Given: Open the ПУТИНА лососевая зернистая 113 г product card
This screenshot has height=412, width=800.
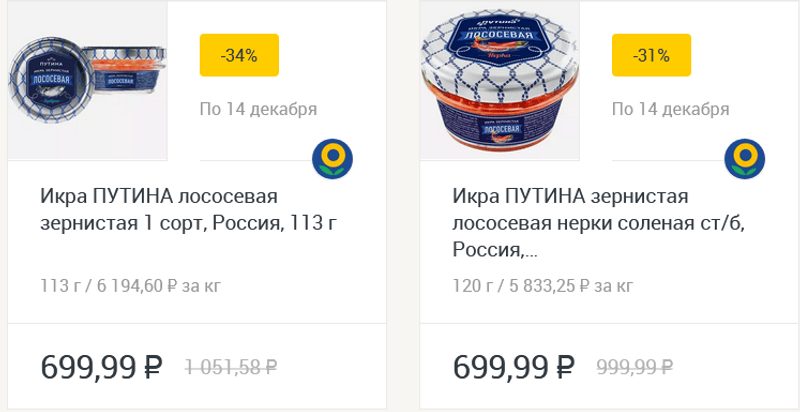Looking at the screenshot, I should tap(190, 208).
